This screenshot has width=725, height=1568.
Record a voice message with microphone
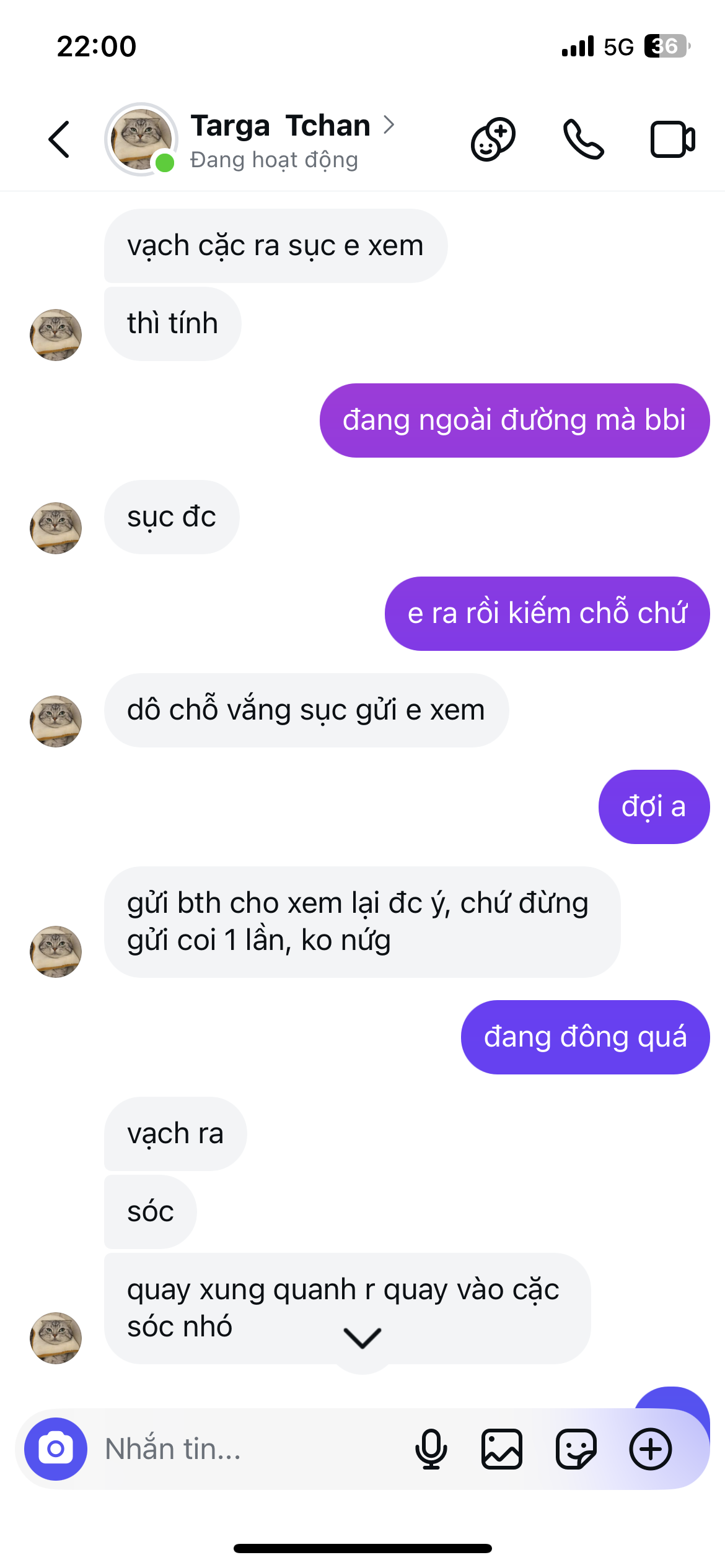click(x=431, y=1449)
